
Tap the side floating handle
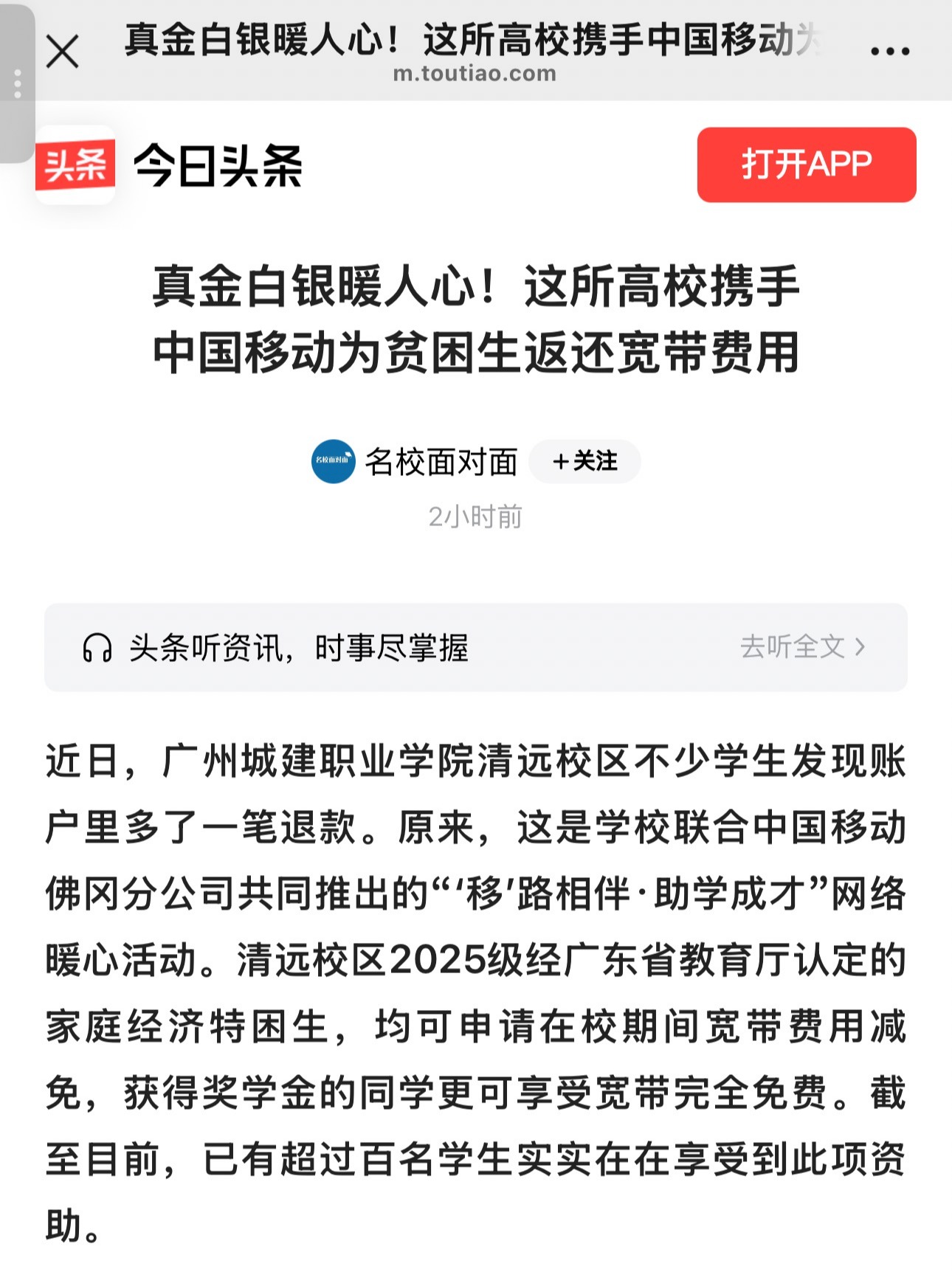[18, 84]
